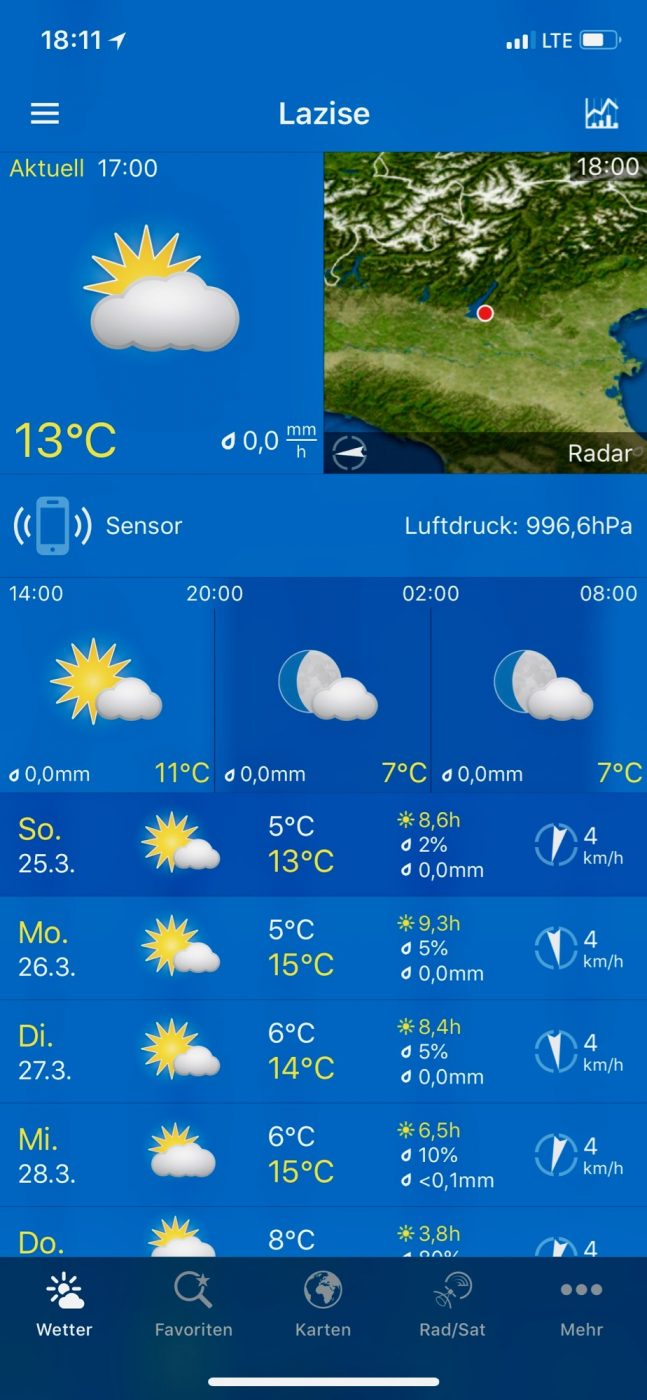Switch to the Rad/Sat tab
The height and width of the screenshot is (1400, 647).
tap(452, 1305)
